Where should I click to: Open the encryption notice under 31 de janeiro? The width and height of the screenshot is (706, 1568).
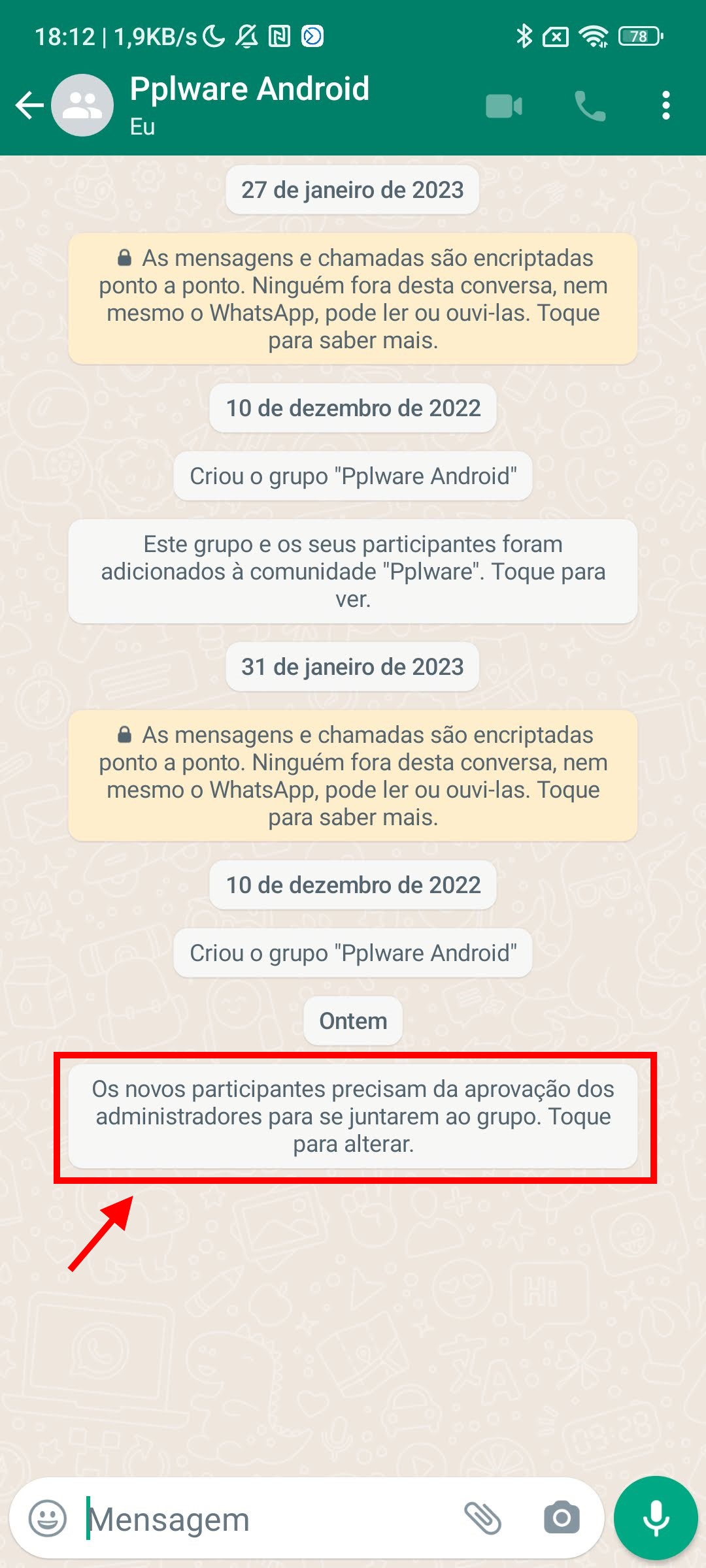click(353, 776)
